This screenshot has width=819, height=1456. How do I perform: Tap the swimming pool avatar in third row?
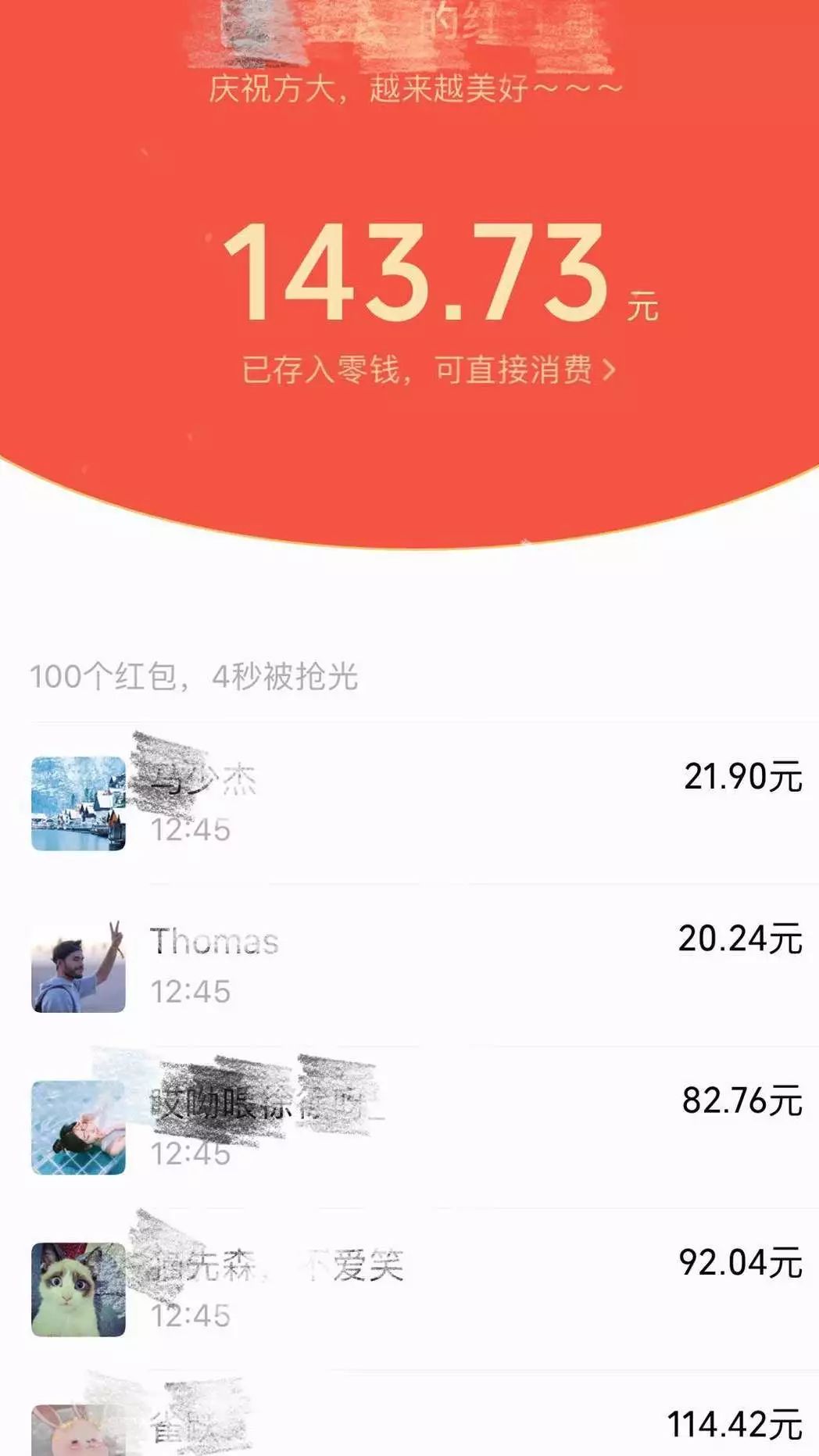tap(78, 1125)
